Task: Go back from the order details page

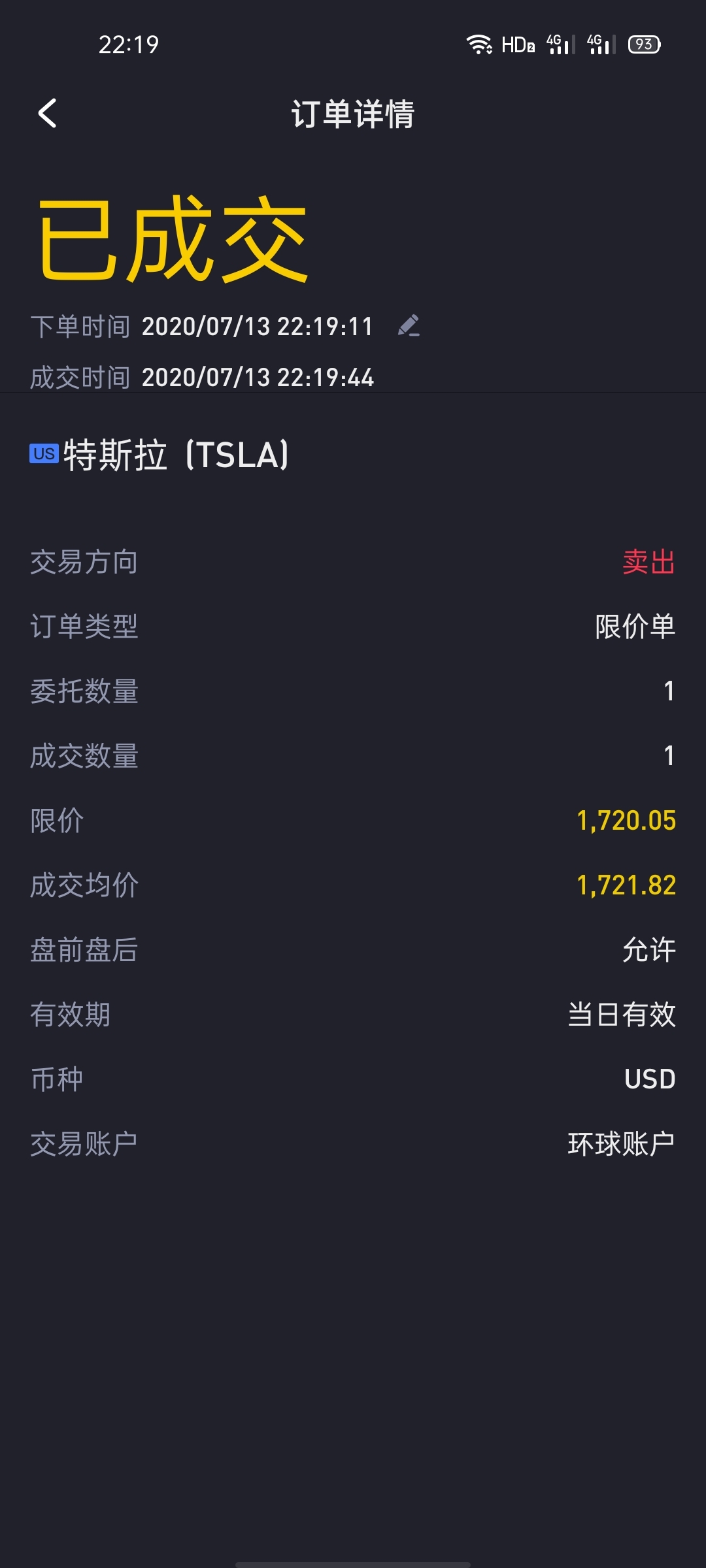Action: pos(48,113)
